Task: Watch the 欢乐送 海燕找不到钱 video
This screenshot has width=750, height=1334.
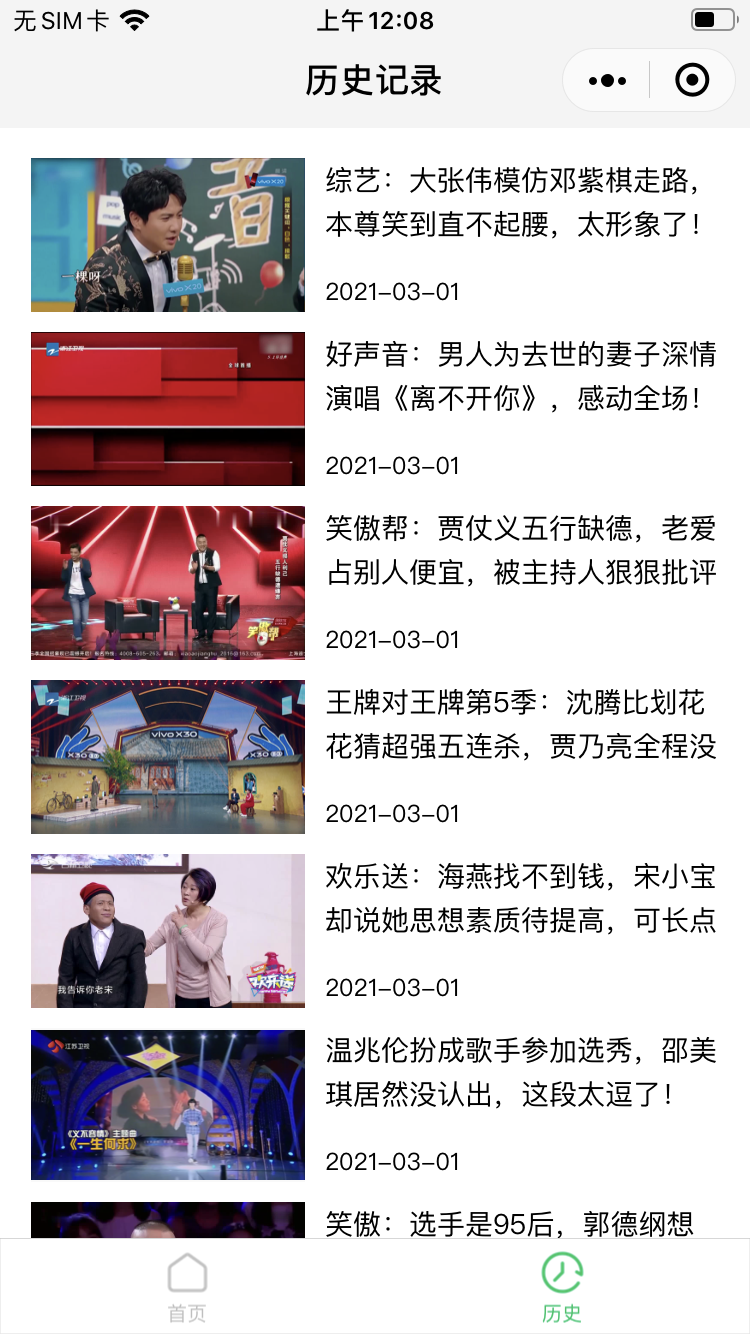Action: point(375,931)
